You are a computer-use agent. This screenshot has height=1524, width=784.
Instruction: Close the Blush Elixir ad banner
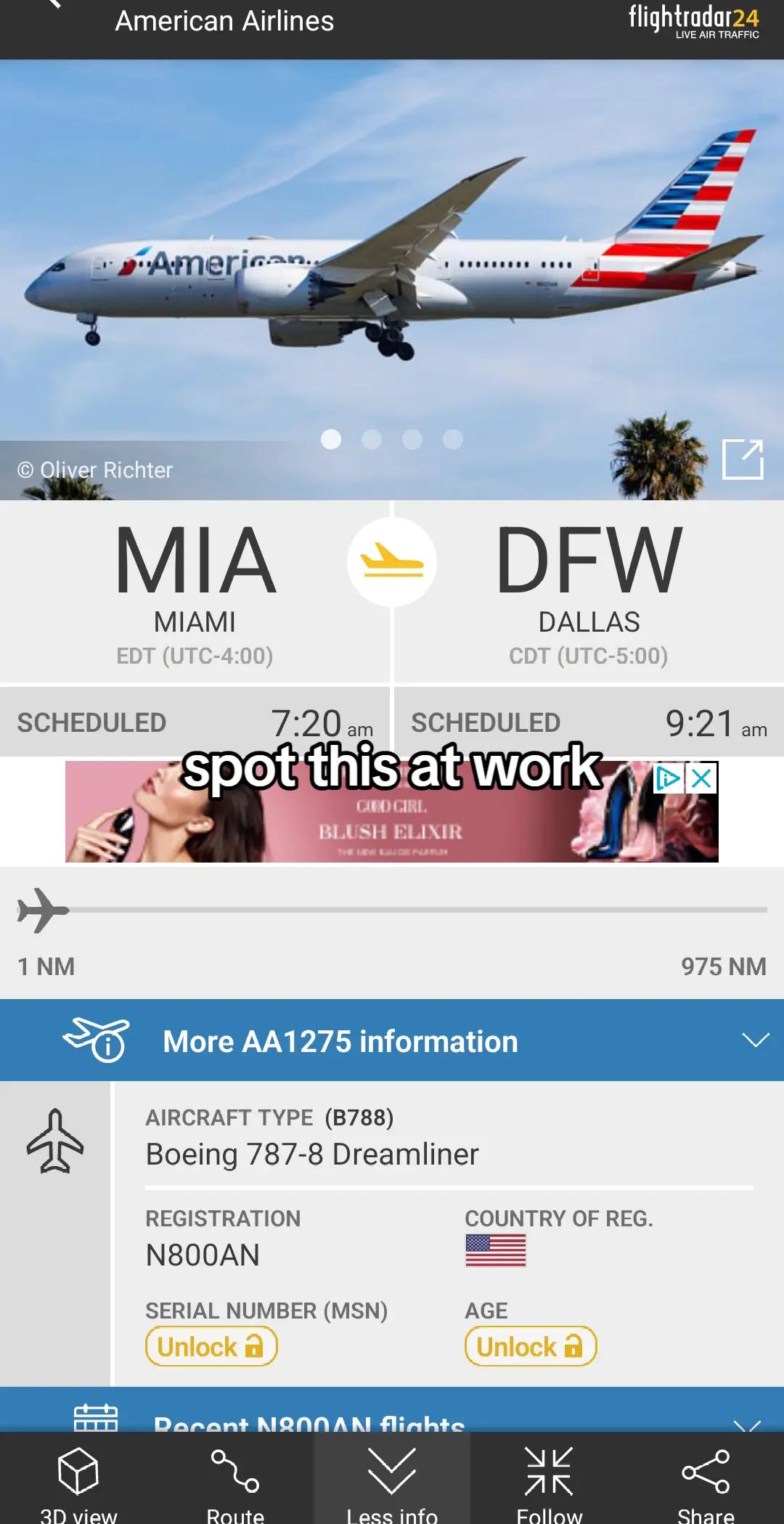pyautogui.click(x=702, y=778)
